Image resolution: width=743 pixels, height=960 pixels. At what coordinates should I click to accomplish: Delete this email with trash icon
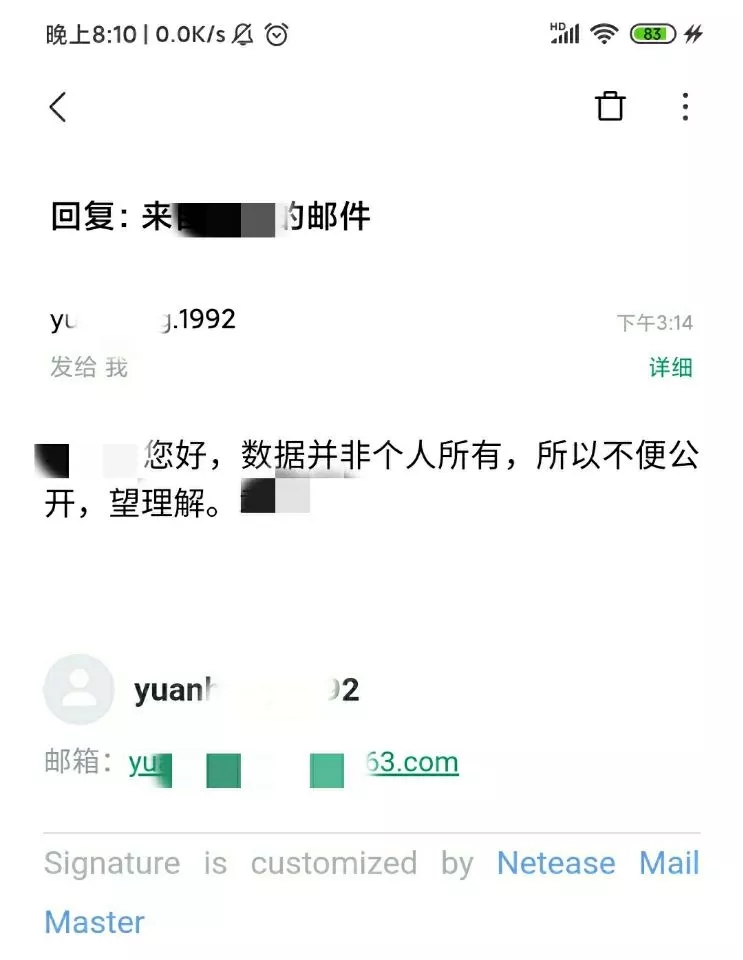tap(610, 106)
